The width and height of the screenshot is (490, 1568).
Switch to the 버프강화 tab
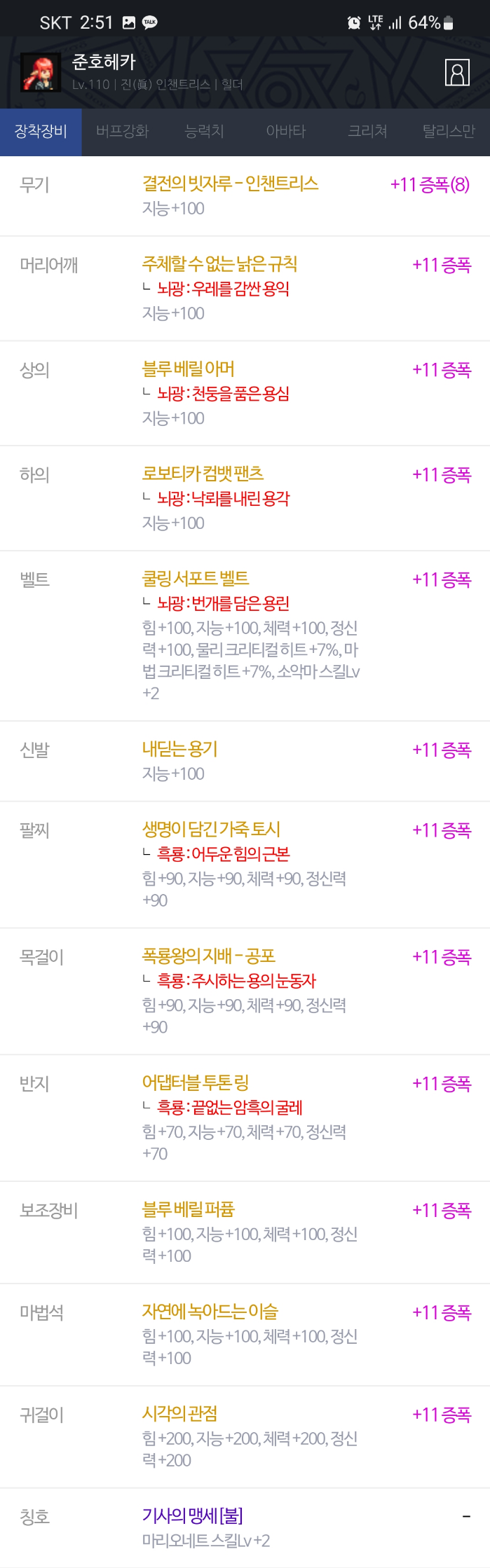(123, 132)
